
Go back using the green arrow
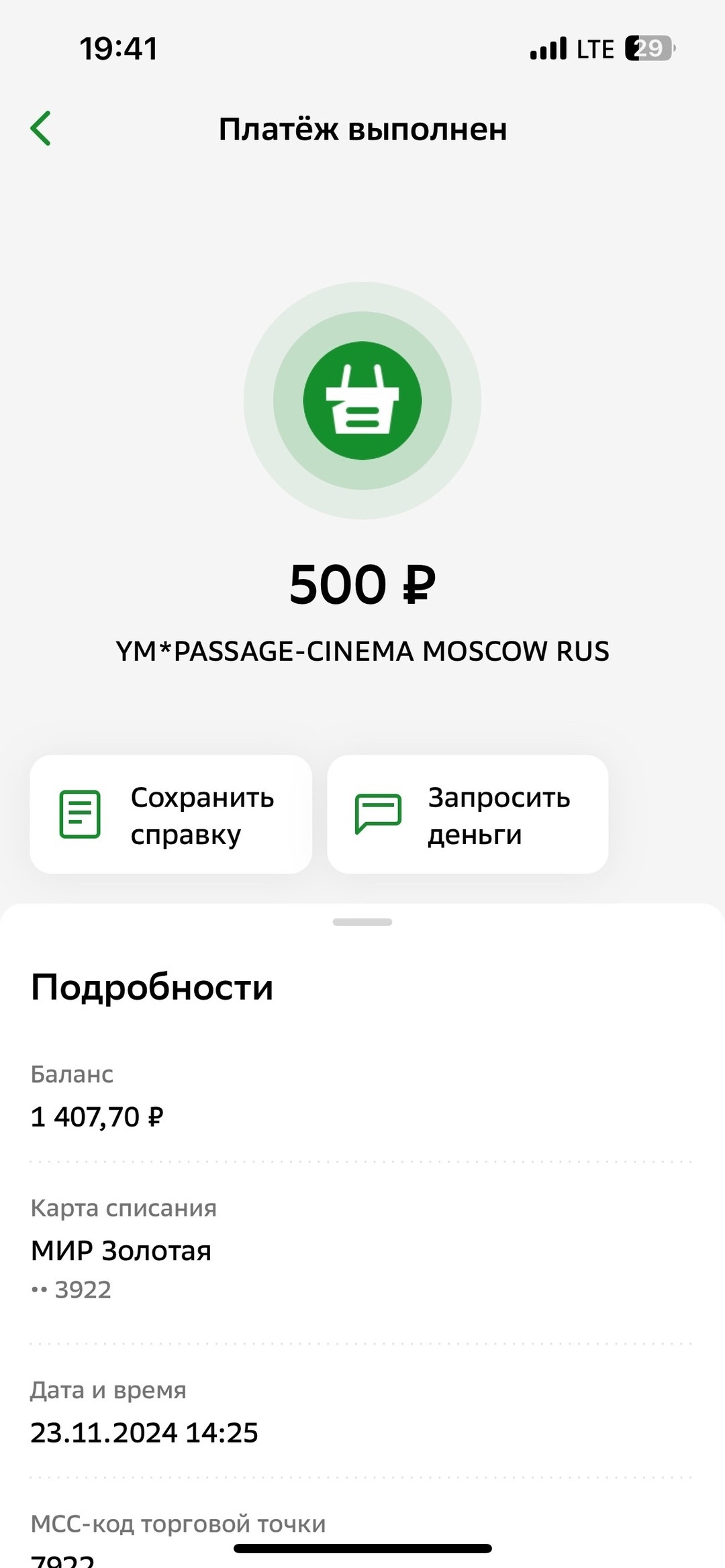click(42, 128)
